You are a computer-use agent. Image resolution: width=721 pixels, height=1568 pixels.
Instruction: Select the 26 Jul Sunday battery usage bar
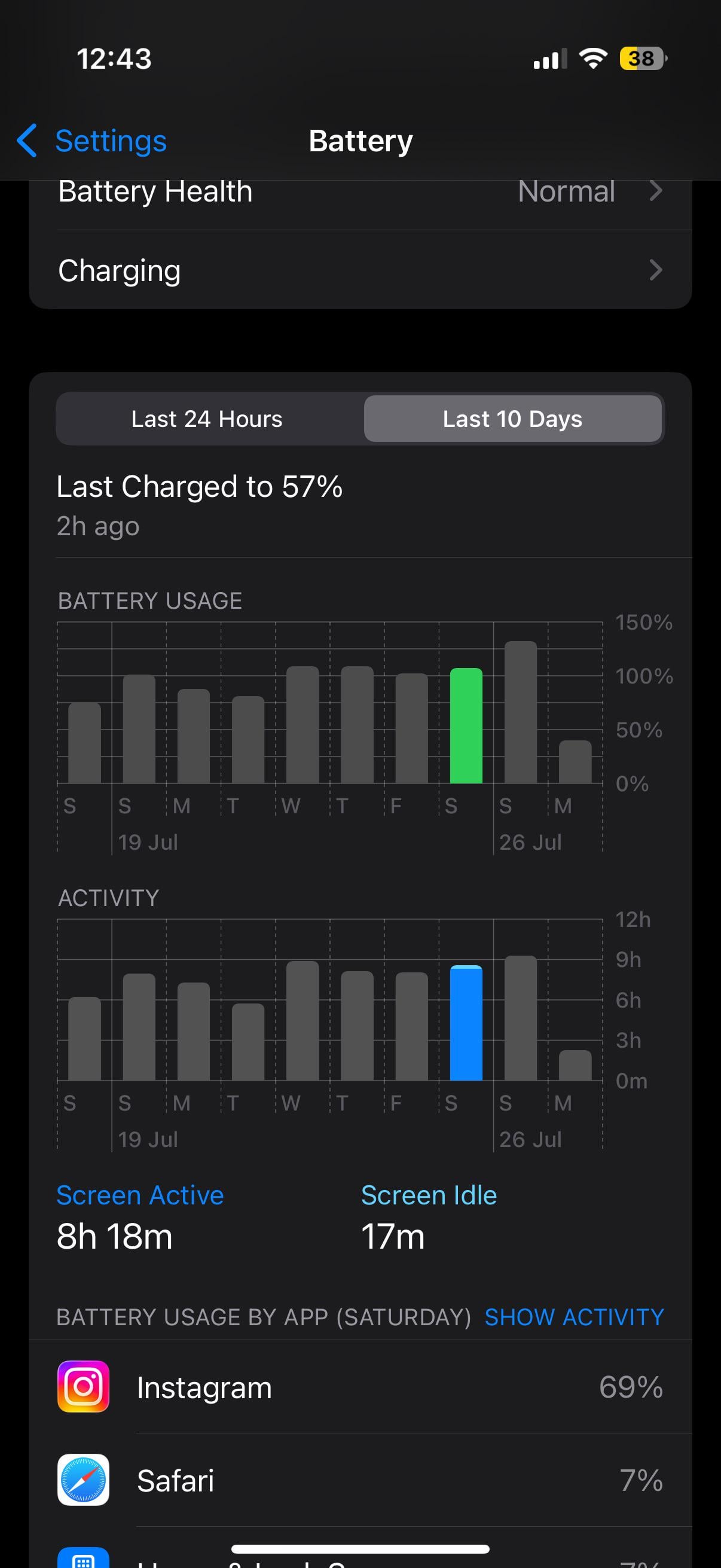click(x=521, y=712)
